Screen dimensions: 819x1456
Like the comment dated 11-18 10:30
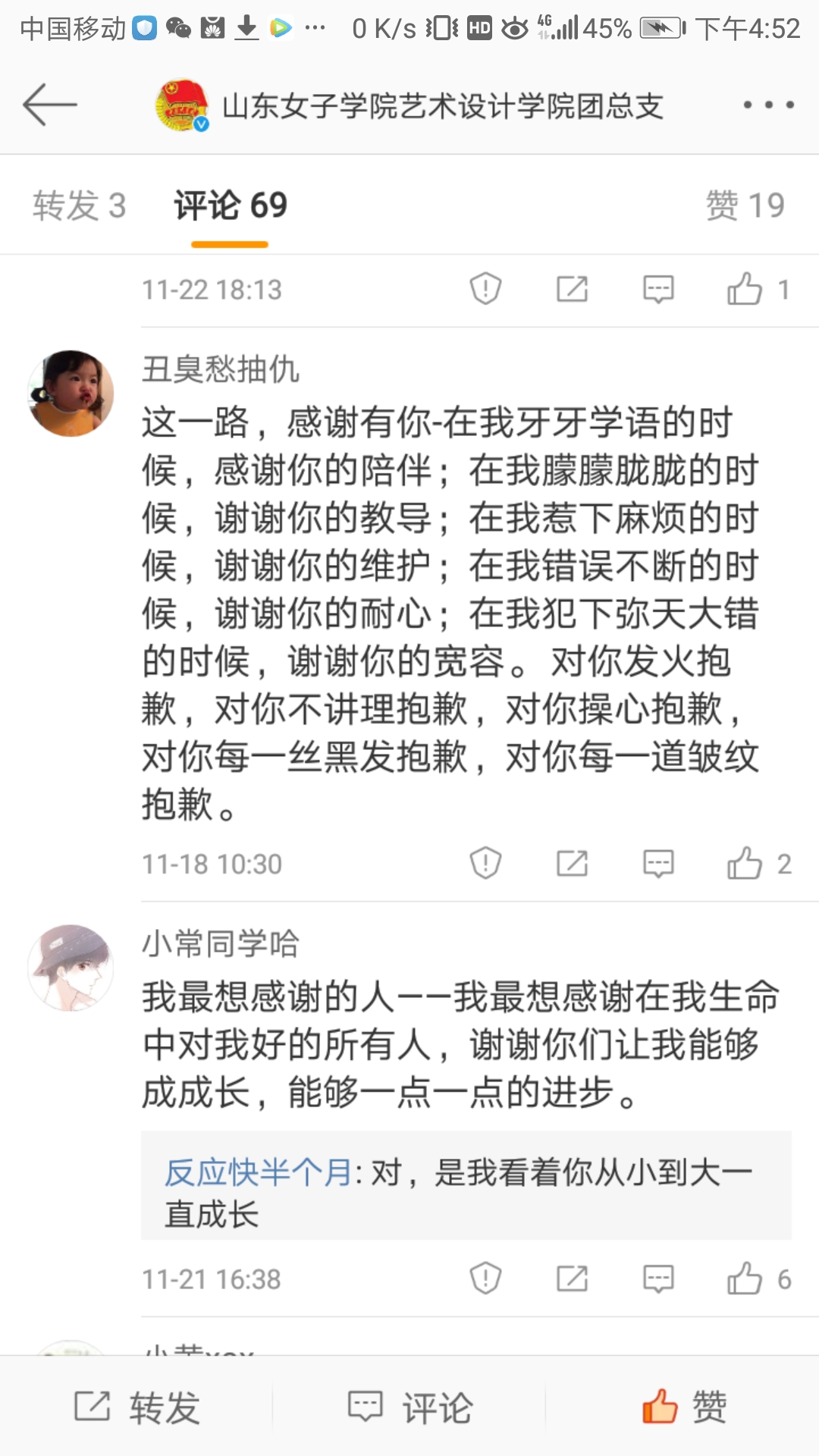745,864
